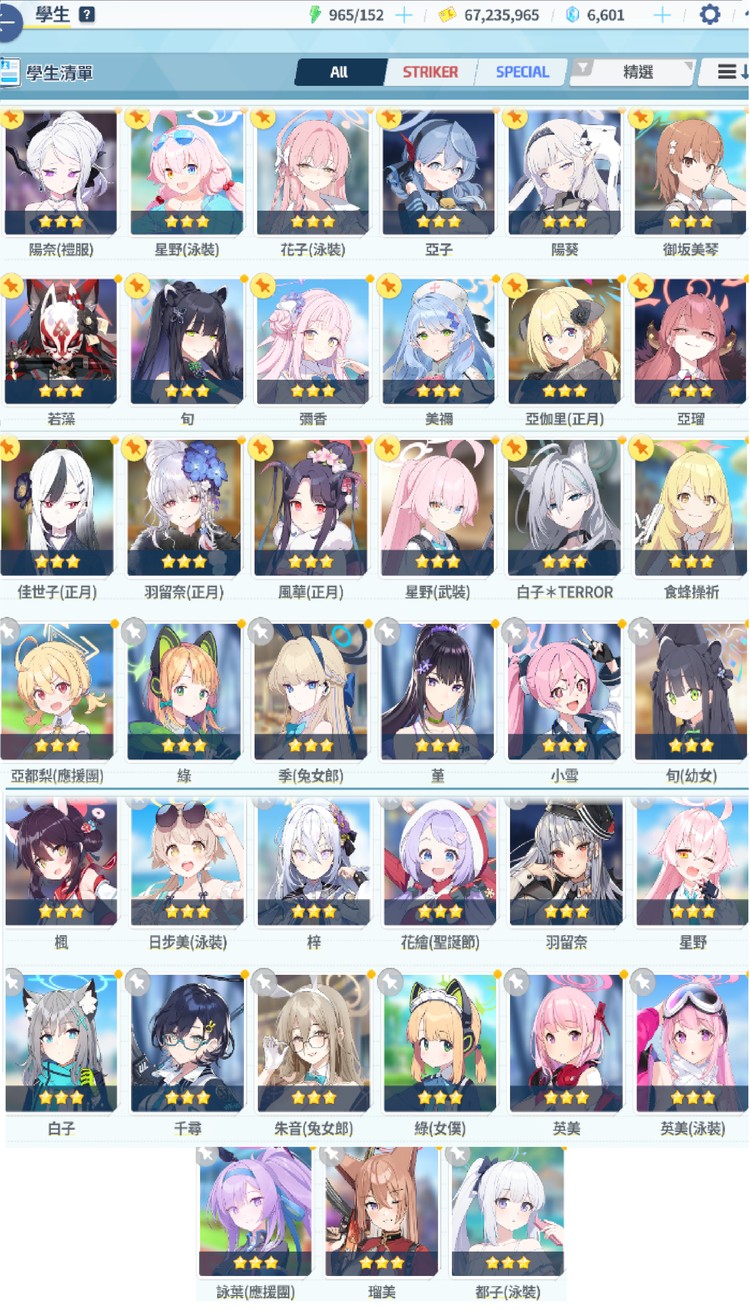Switch to the SPECIAL tab
Viewport: 750px width, 1309px height.
[522, 72]
